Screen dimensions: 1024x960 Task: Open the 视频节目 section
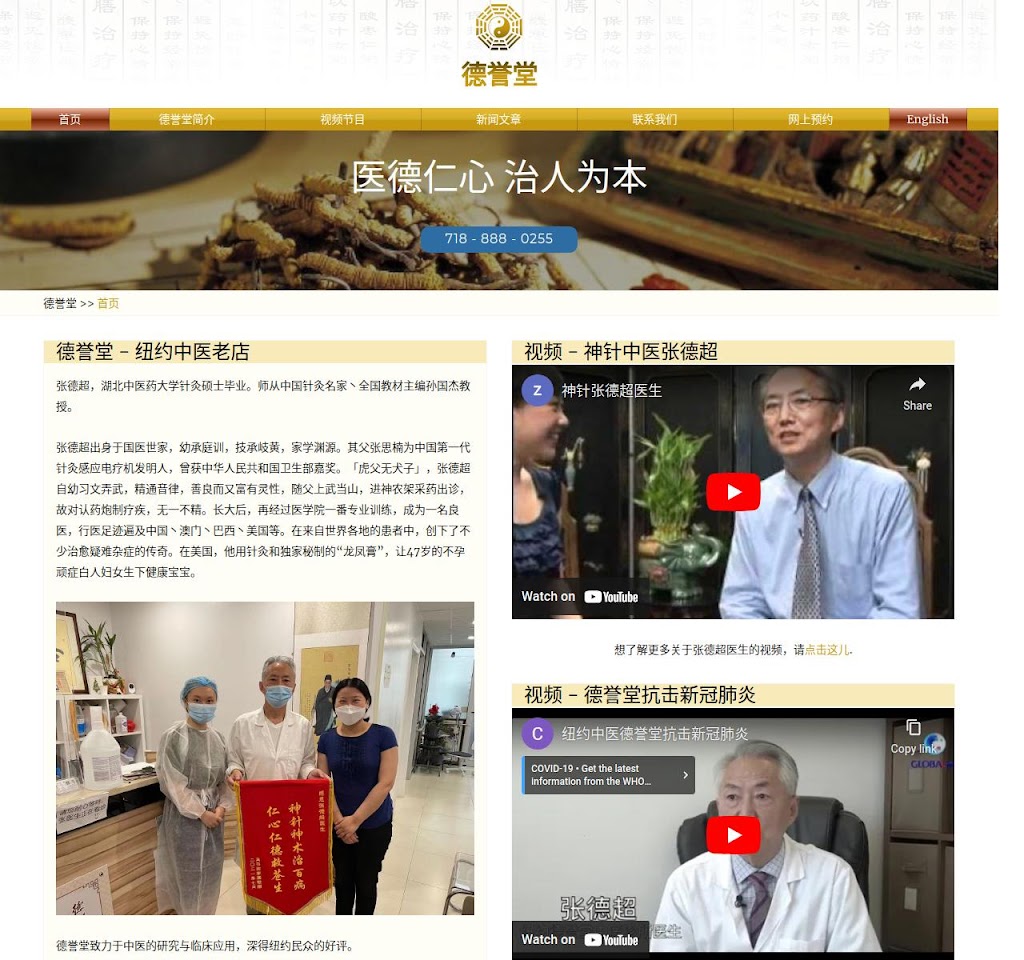coord(343,119)
